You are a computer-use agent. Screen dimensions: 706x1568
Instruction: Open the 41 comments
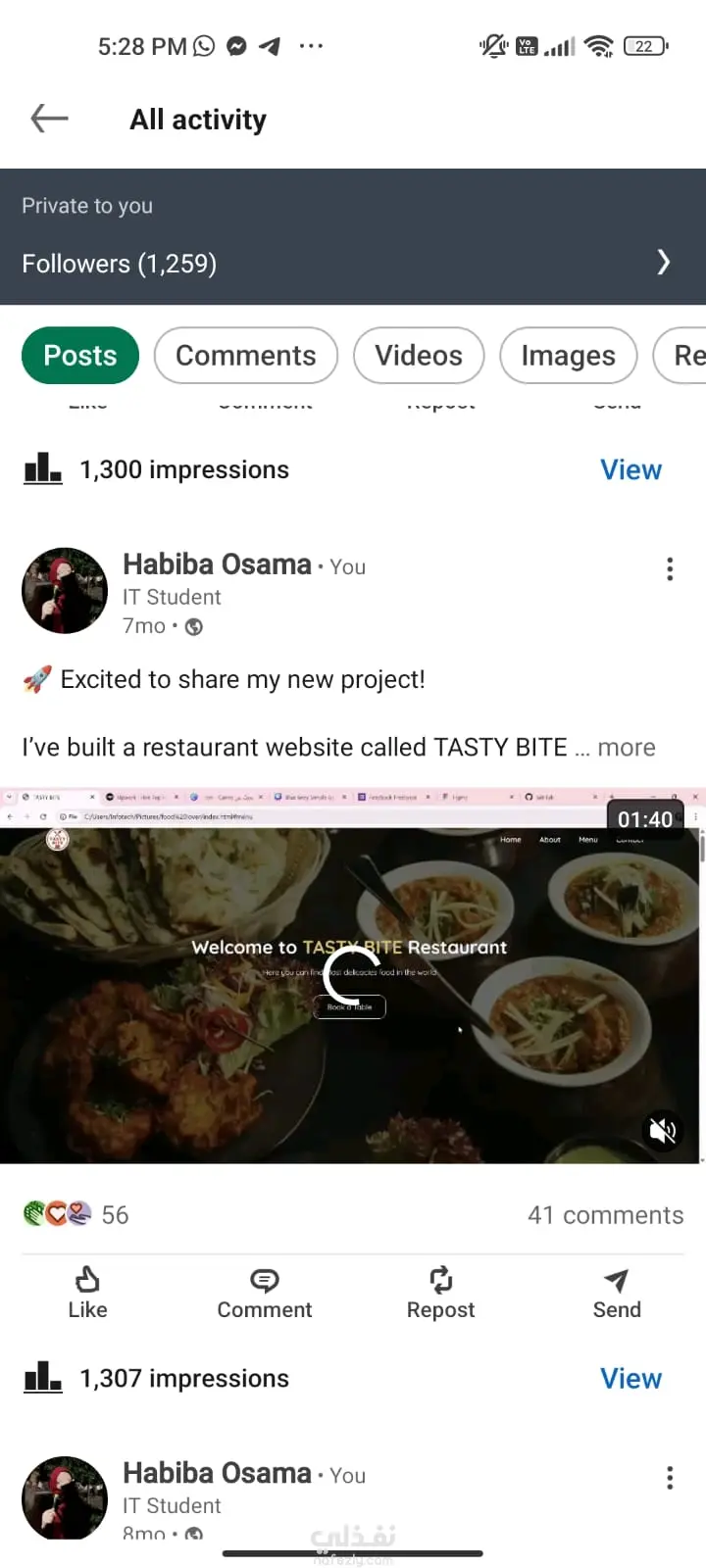[605, 1215]
